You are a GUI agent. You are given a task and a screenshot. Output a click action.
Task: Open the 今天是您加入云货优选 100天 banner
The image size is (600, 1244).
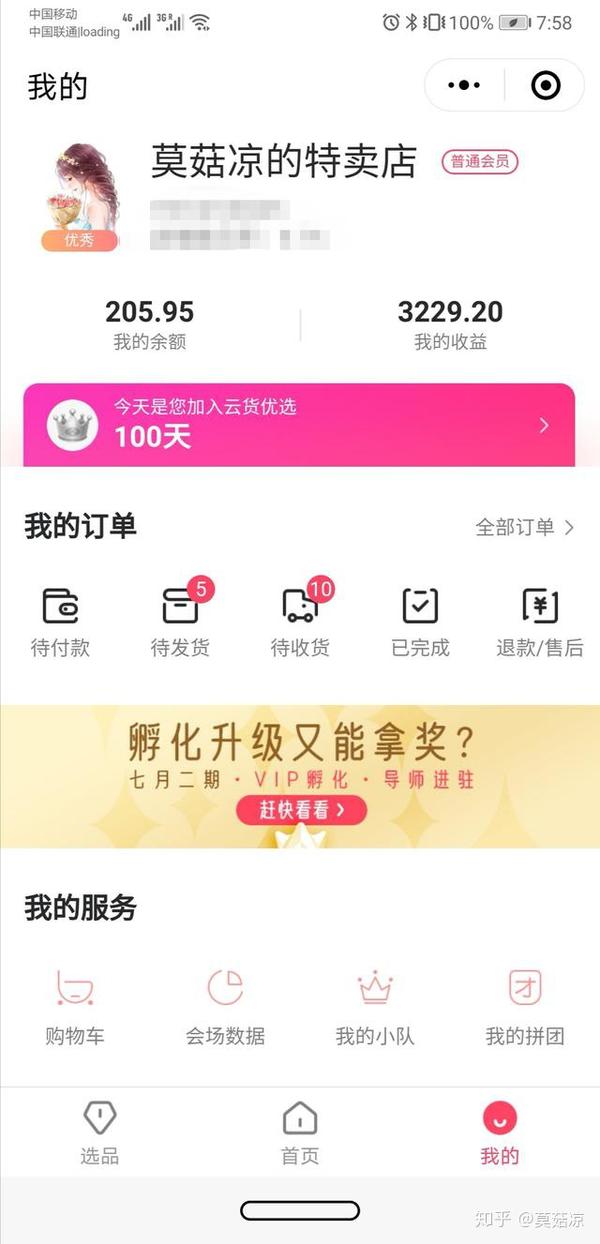click(299, 425)
